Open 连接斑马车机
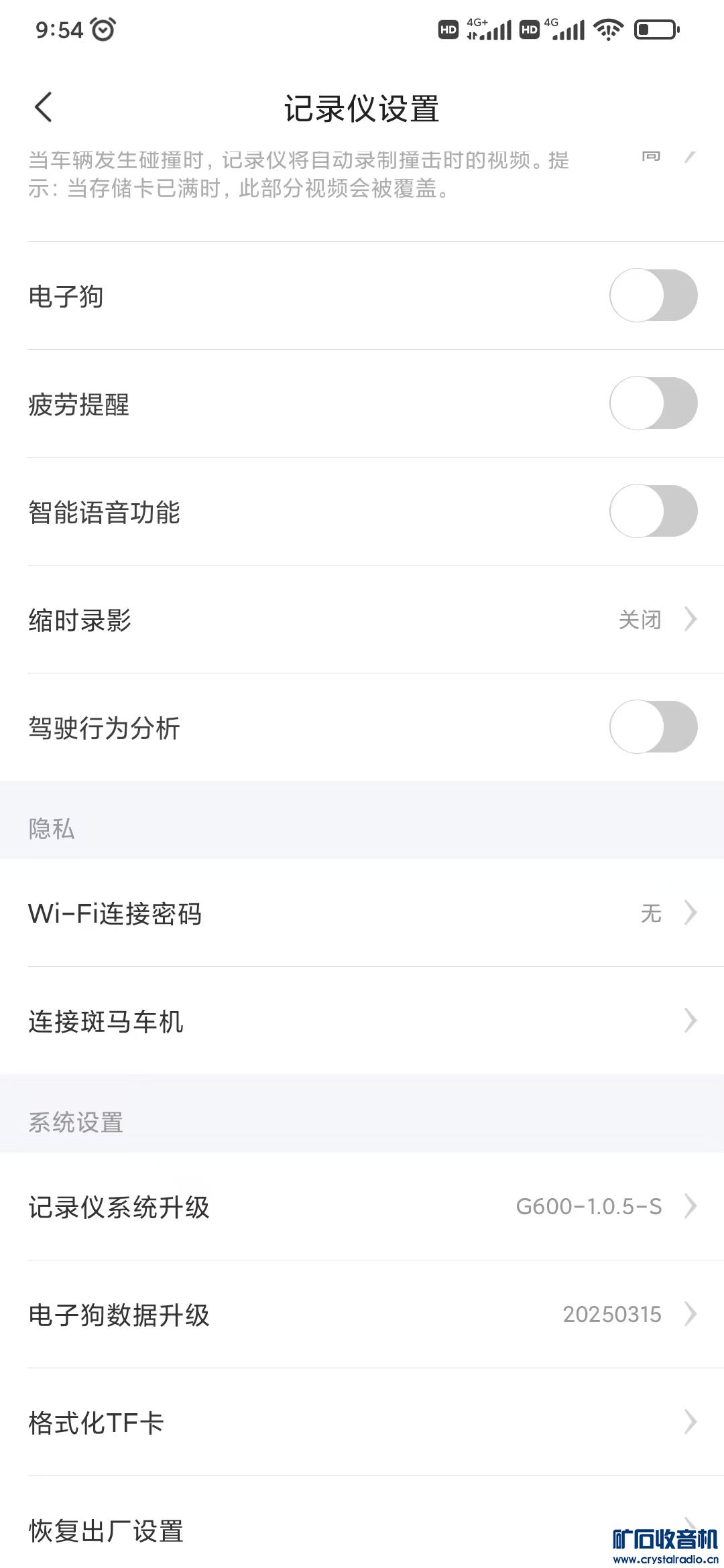Screen dimensions: 724x1568 362,1021
